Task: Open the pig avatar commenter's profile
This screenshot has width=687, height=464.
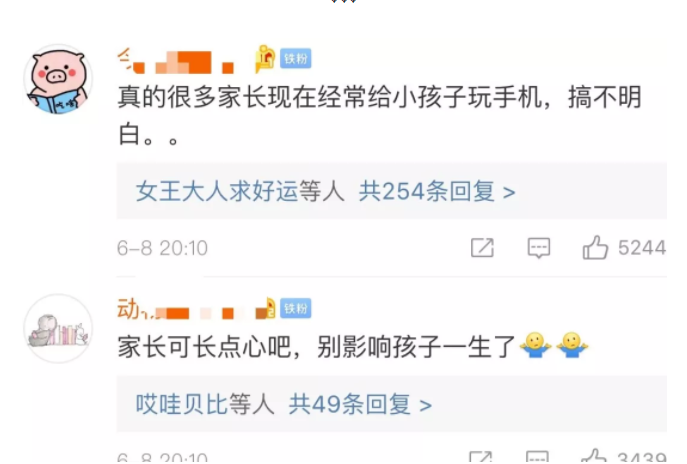Action: (x=58, y=79)
